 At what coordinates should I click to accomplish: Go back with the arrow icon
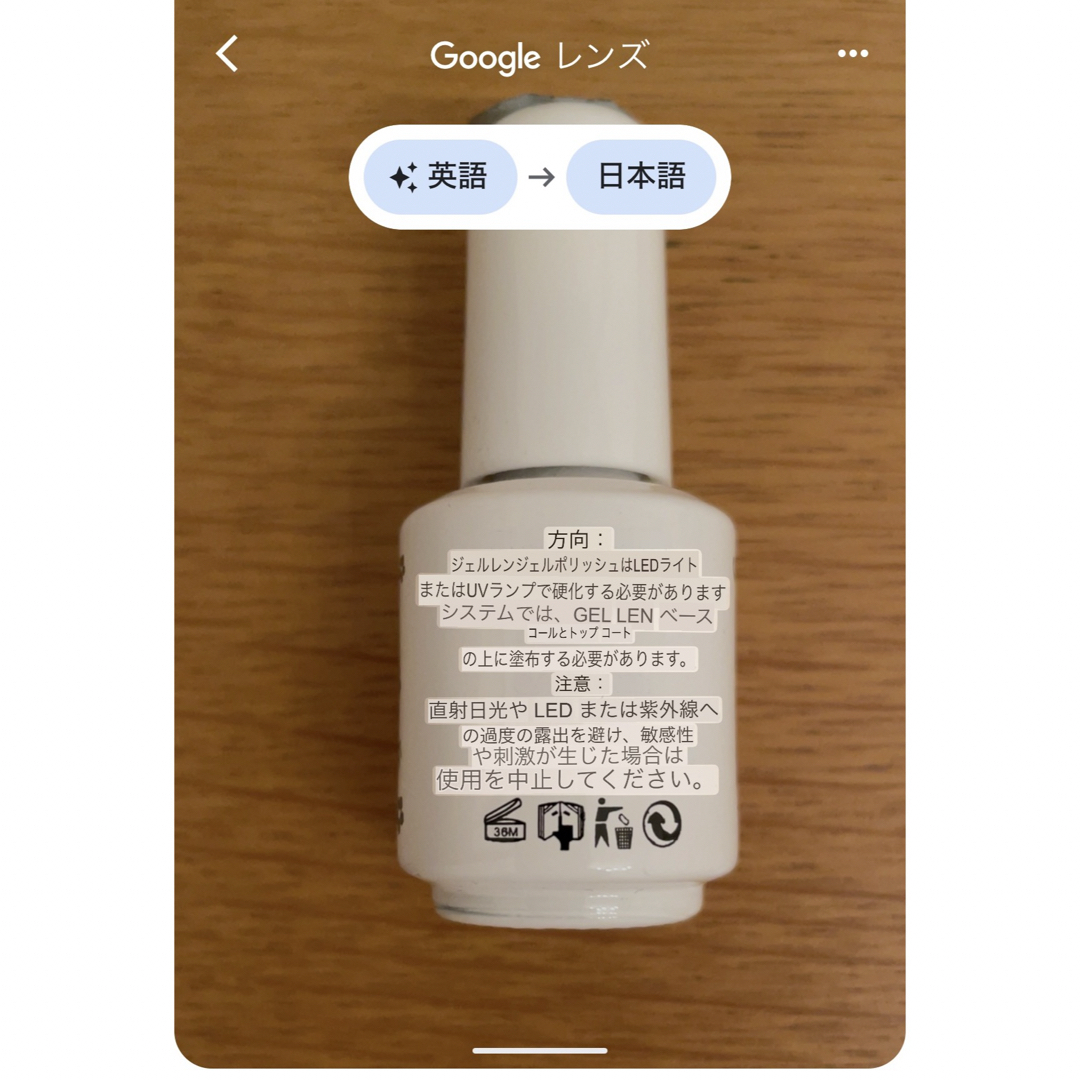point(228,54)
